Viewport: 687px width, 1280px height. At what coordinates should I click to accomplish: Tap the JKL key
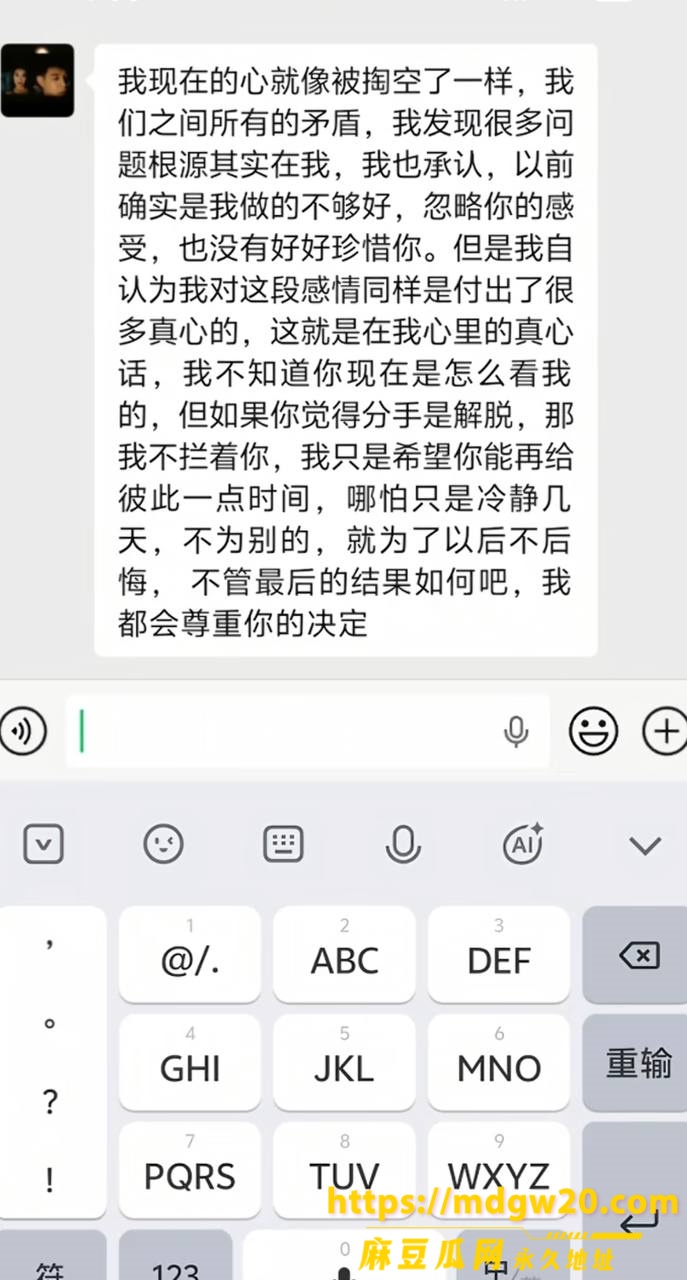coord(344,1062)
